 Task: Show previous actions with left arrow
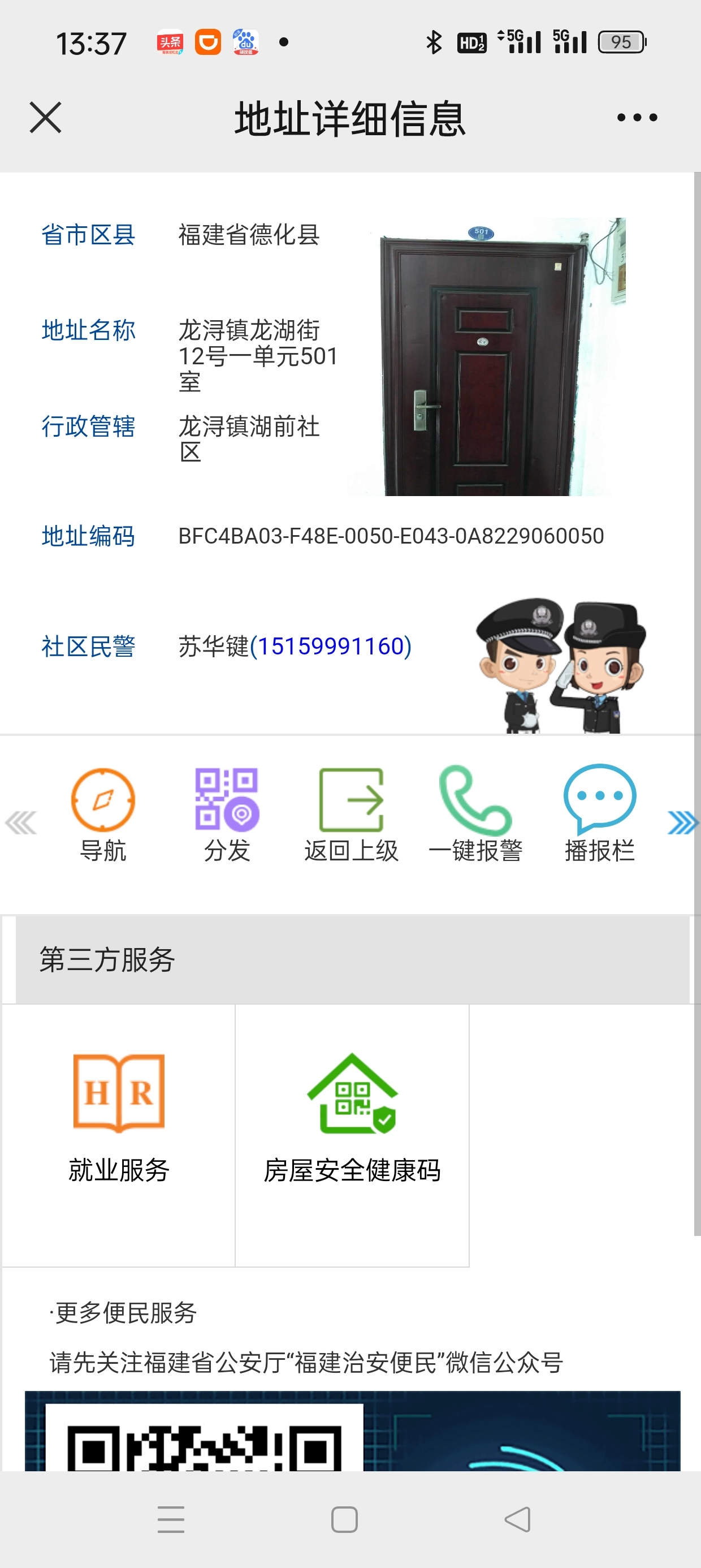tap(21, 823)
